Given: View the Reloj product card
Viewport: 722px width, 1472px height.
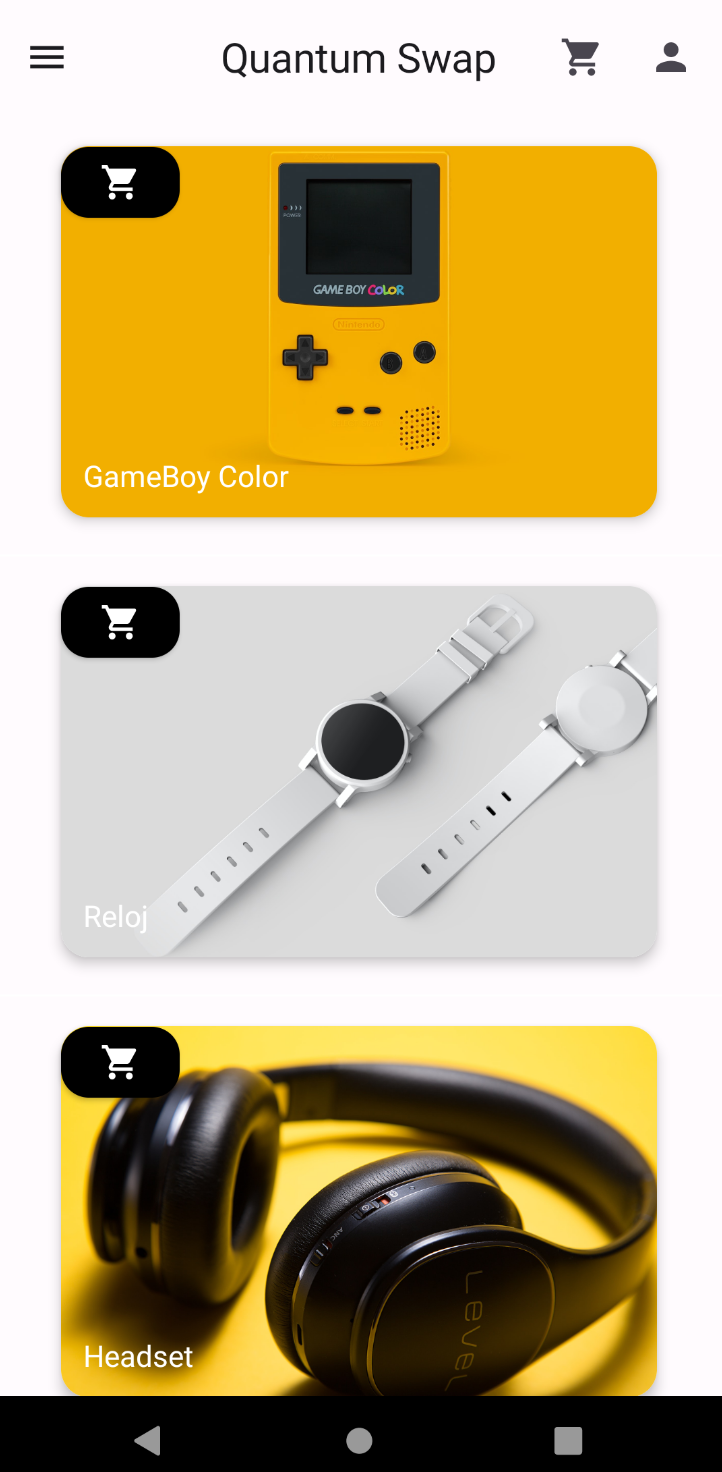Looking at the screenshot, I should 359,772.
